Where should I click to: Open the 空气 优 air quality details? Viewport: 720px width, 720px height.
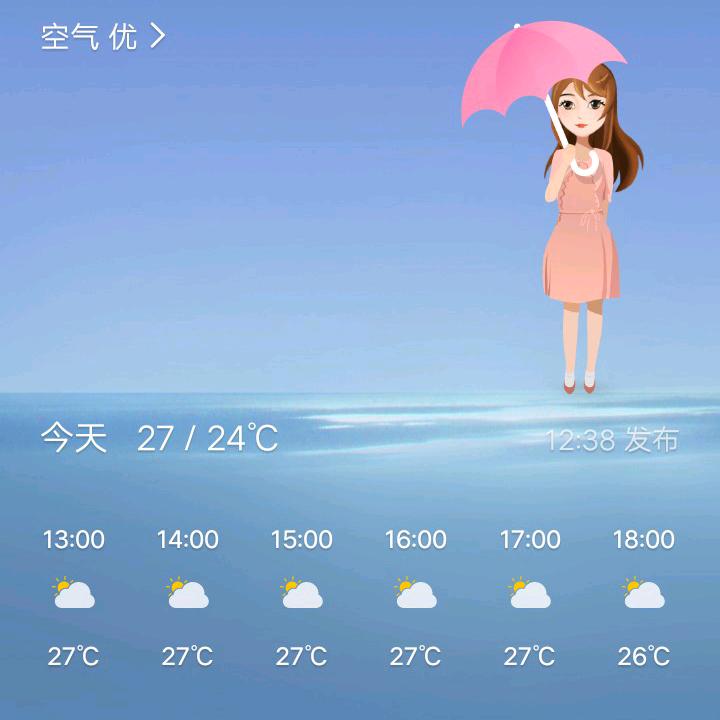click(103, 36)
